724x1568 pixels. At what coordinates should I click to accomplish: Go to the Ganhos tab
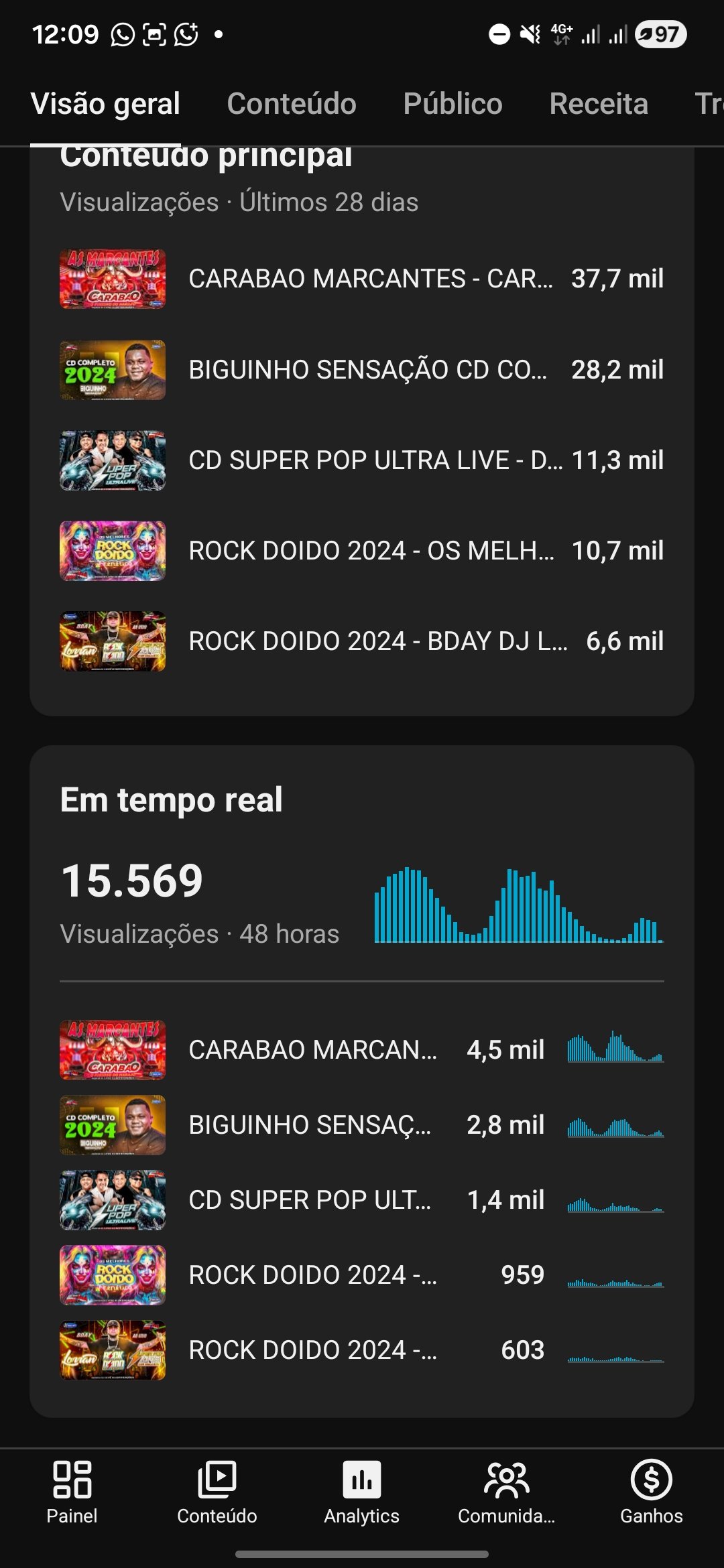tap(651, 1492)
